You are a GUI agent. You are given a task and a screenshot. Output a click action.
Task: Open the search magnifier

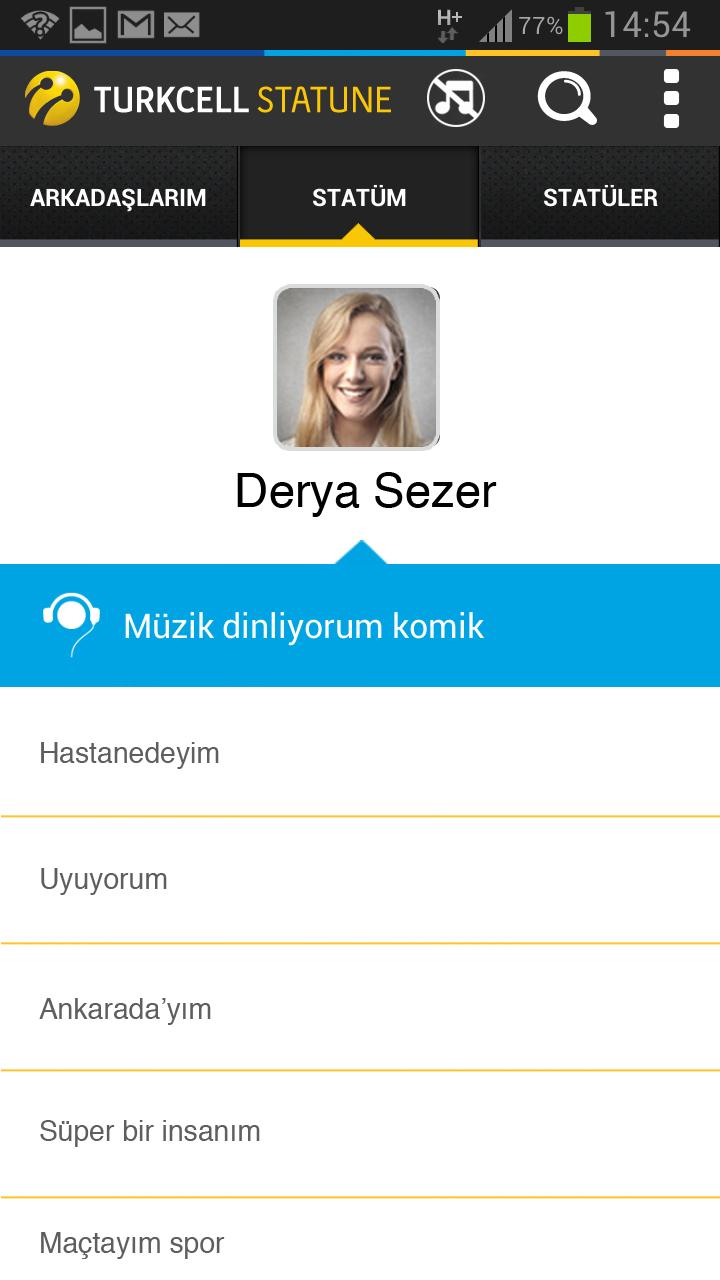click(x=567, y=99)
